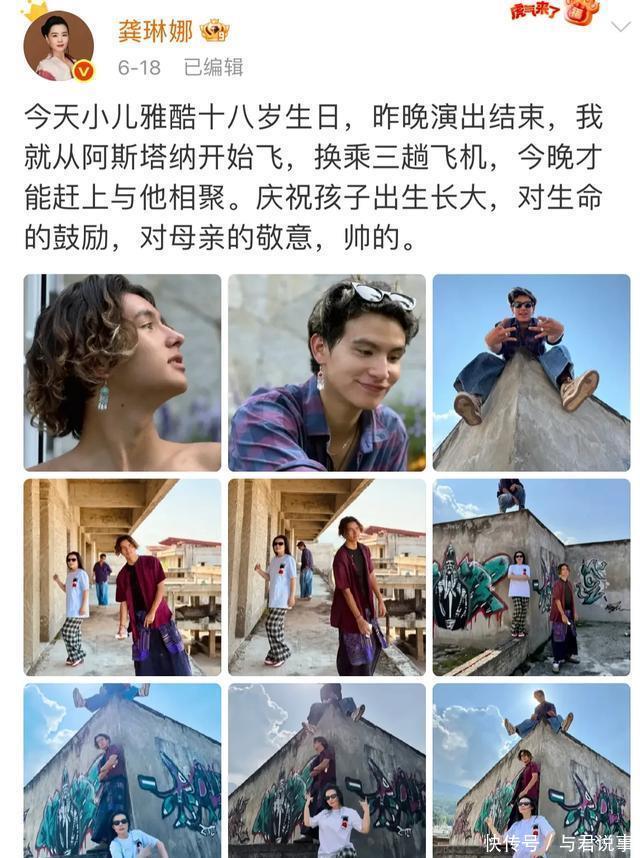Tap the username 龚琳娜
This screenshot has width=640, height=858.
click(154, 31)
